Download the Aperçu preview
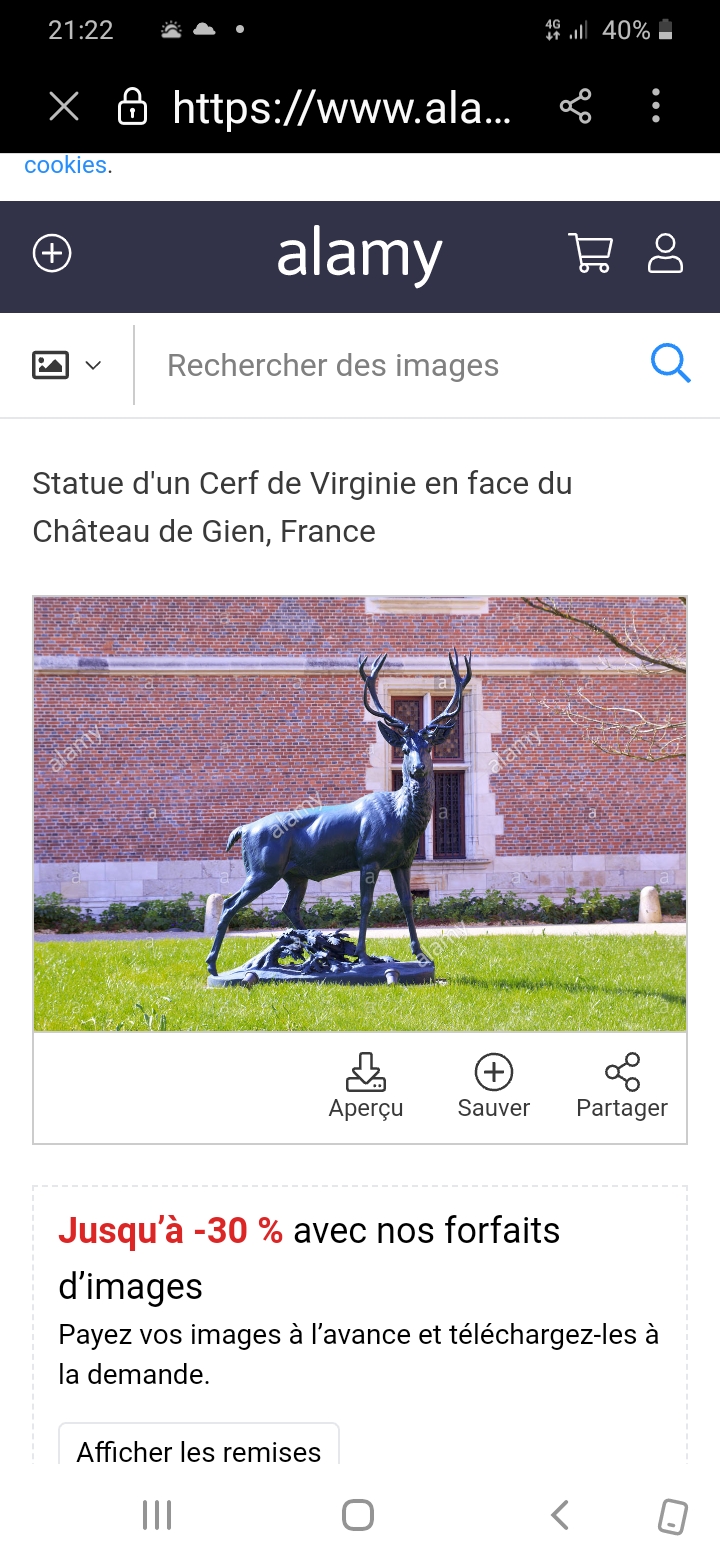 coord(366,1086)
